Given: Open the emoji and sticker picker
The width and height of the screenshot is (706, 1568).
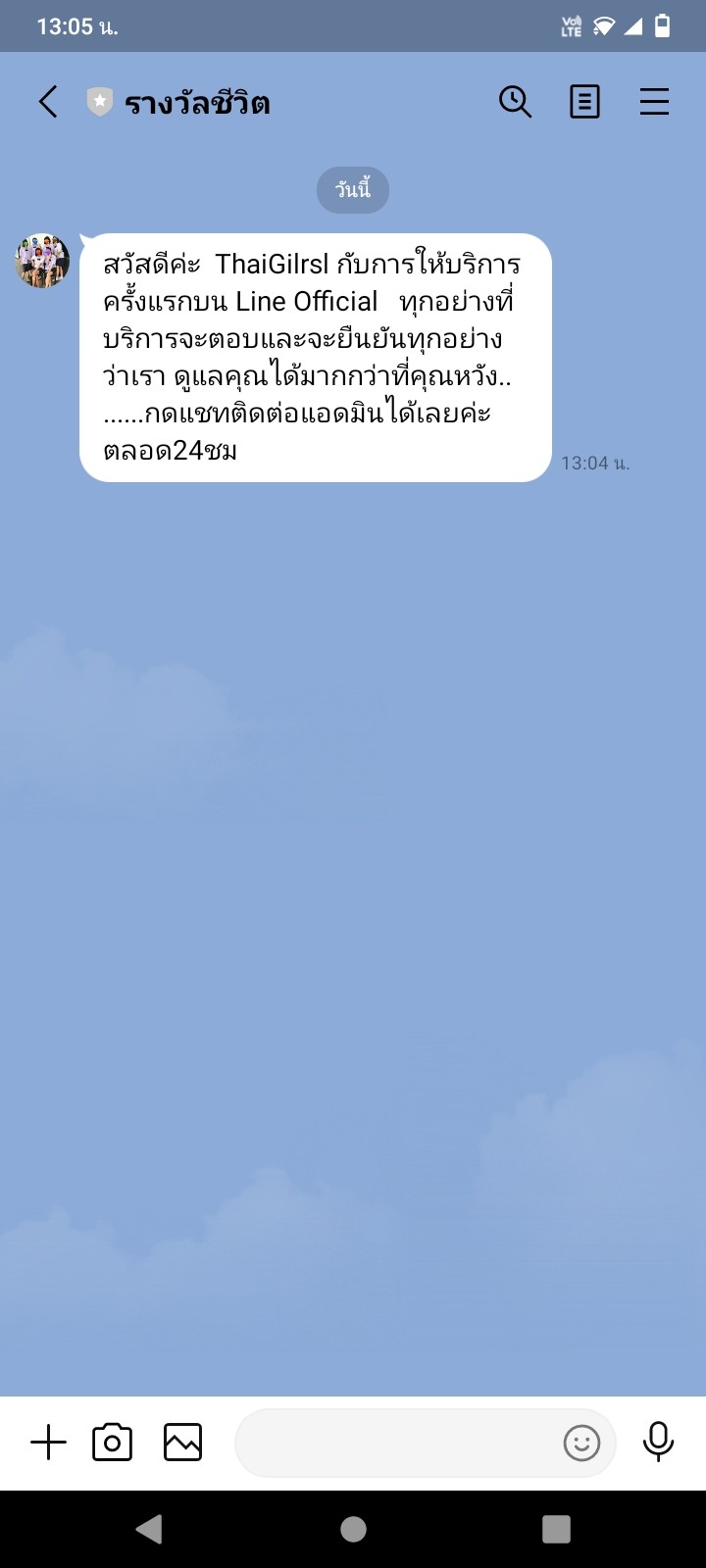Looking at the screenshot, I should pyautogui.click(x=581, y=1443).
